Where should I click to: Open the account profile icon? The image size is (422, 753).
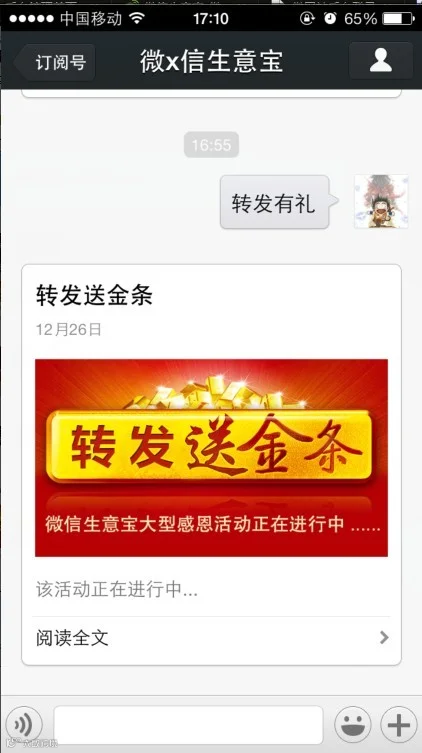(381, 61)
